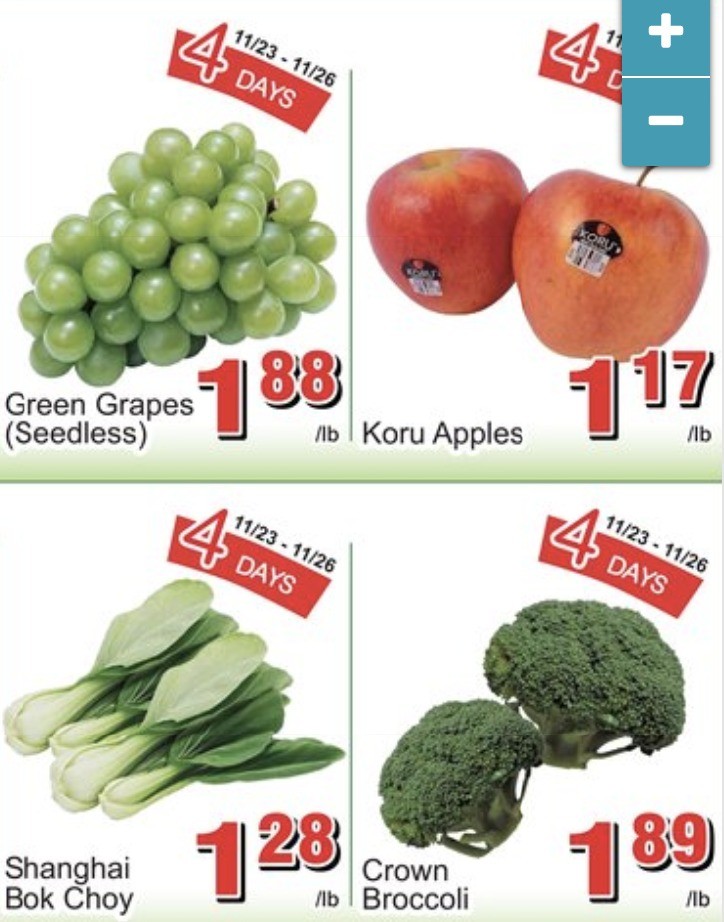Screen dimensions: 724x922
Task: Zoom out with the minus button
Action: 666,120
